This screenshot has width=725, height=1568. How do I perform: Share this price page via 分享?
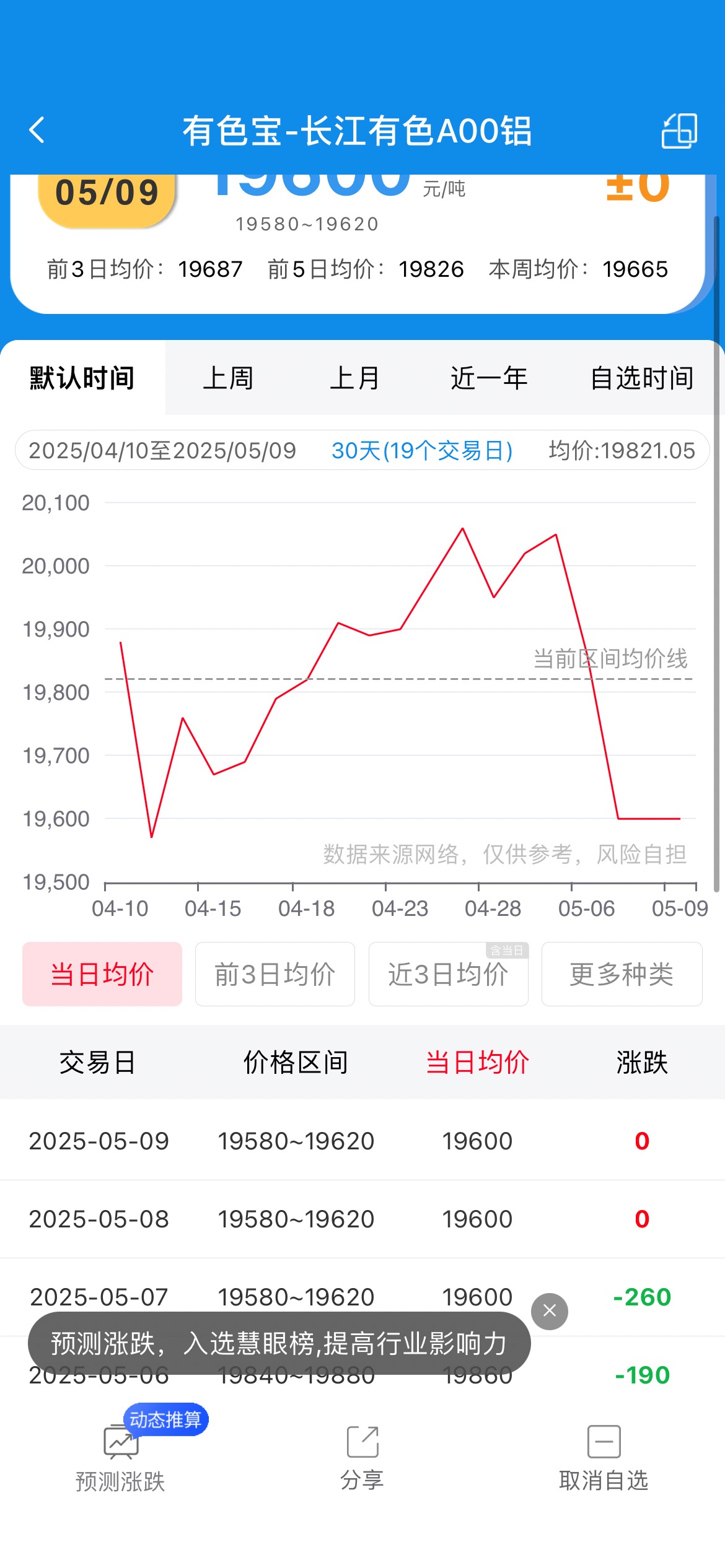(362, 1458)
